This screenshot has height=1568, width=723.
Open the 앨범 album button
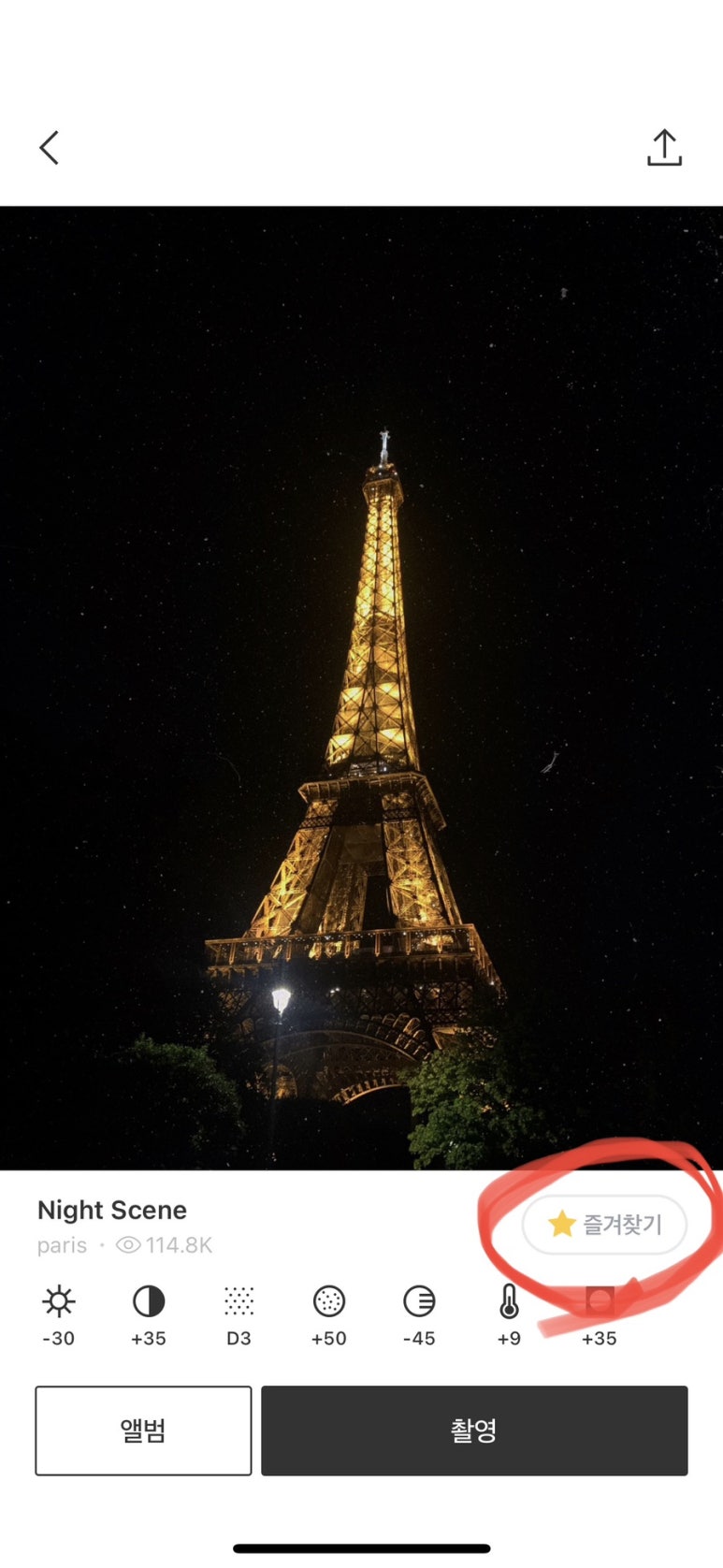[143, 1430]
